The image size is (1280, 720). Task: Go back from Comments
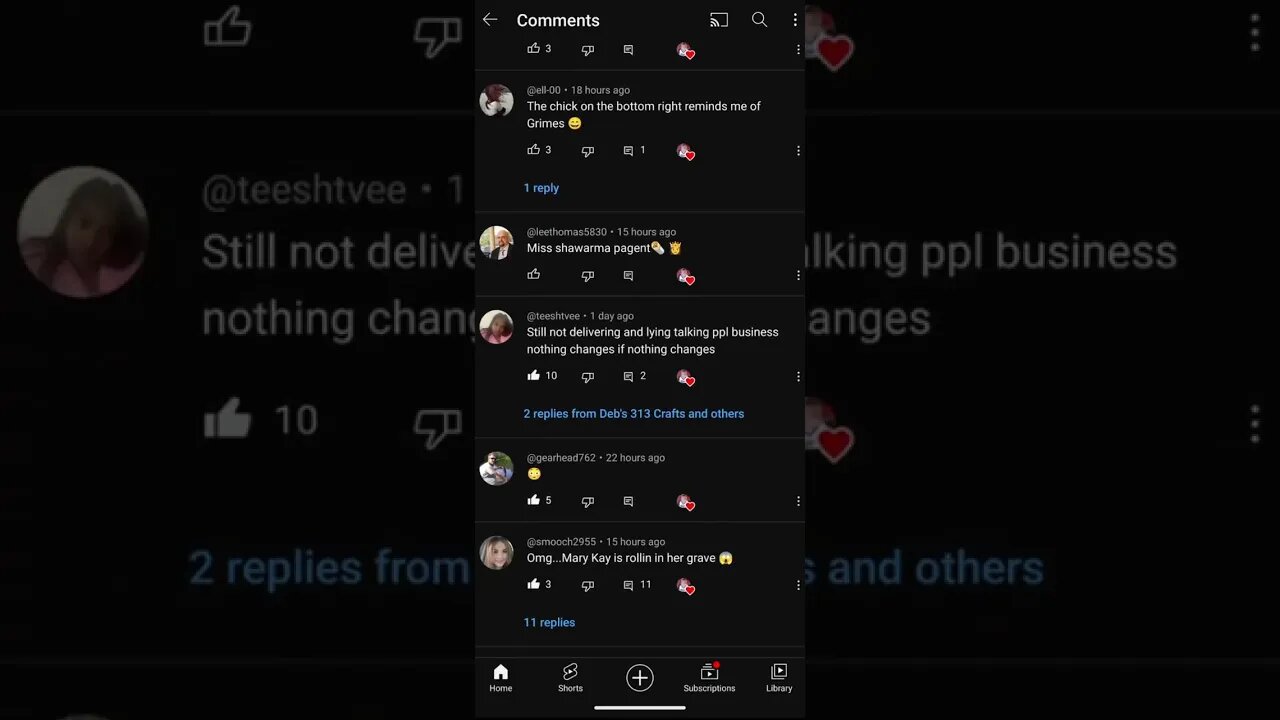[x=490, y=20]
